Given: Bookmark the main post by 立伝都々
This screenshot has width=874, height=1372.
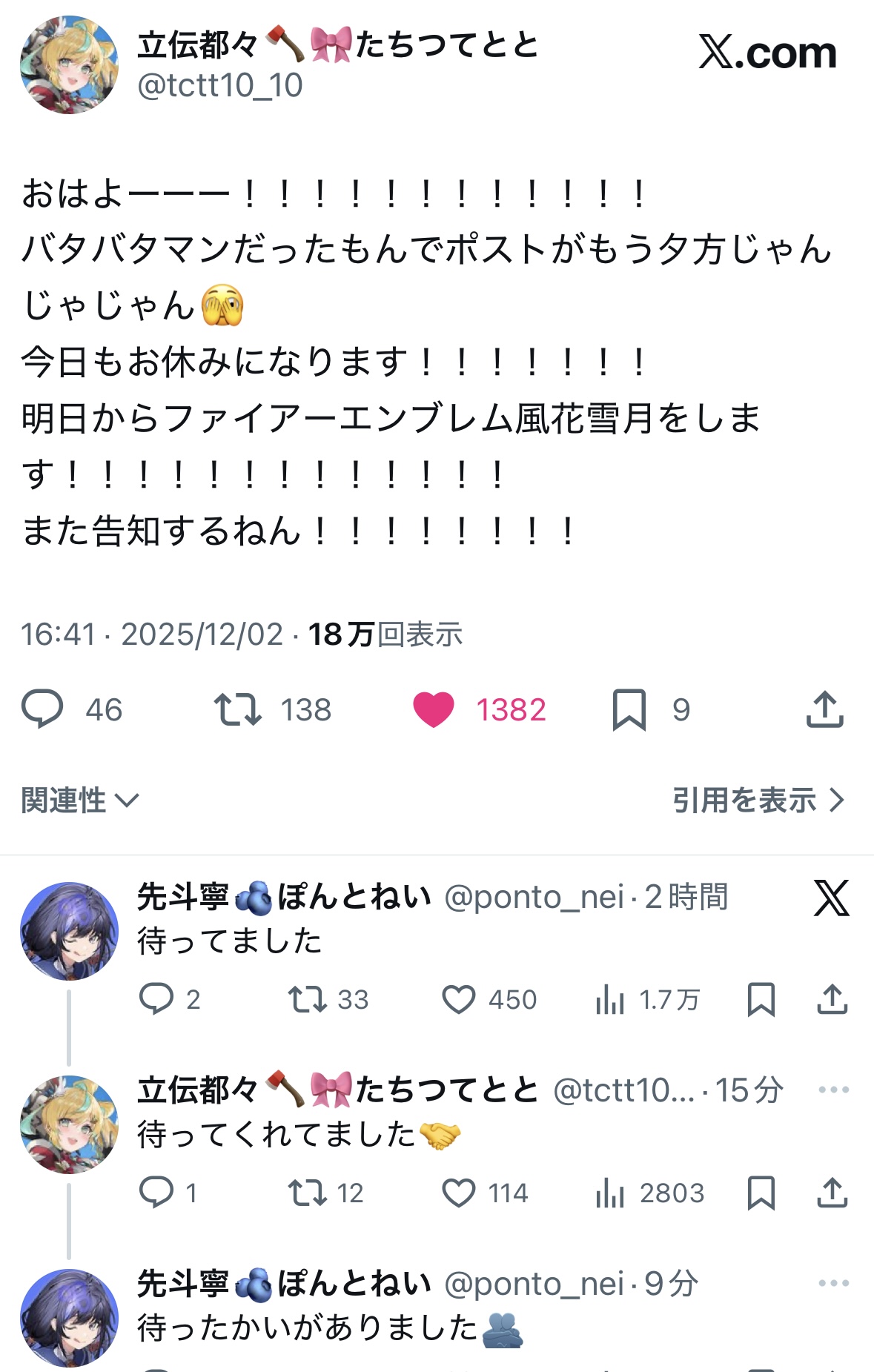Looking at the screenshot, I should (x=629, y=709).
